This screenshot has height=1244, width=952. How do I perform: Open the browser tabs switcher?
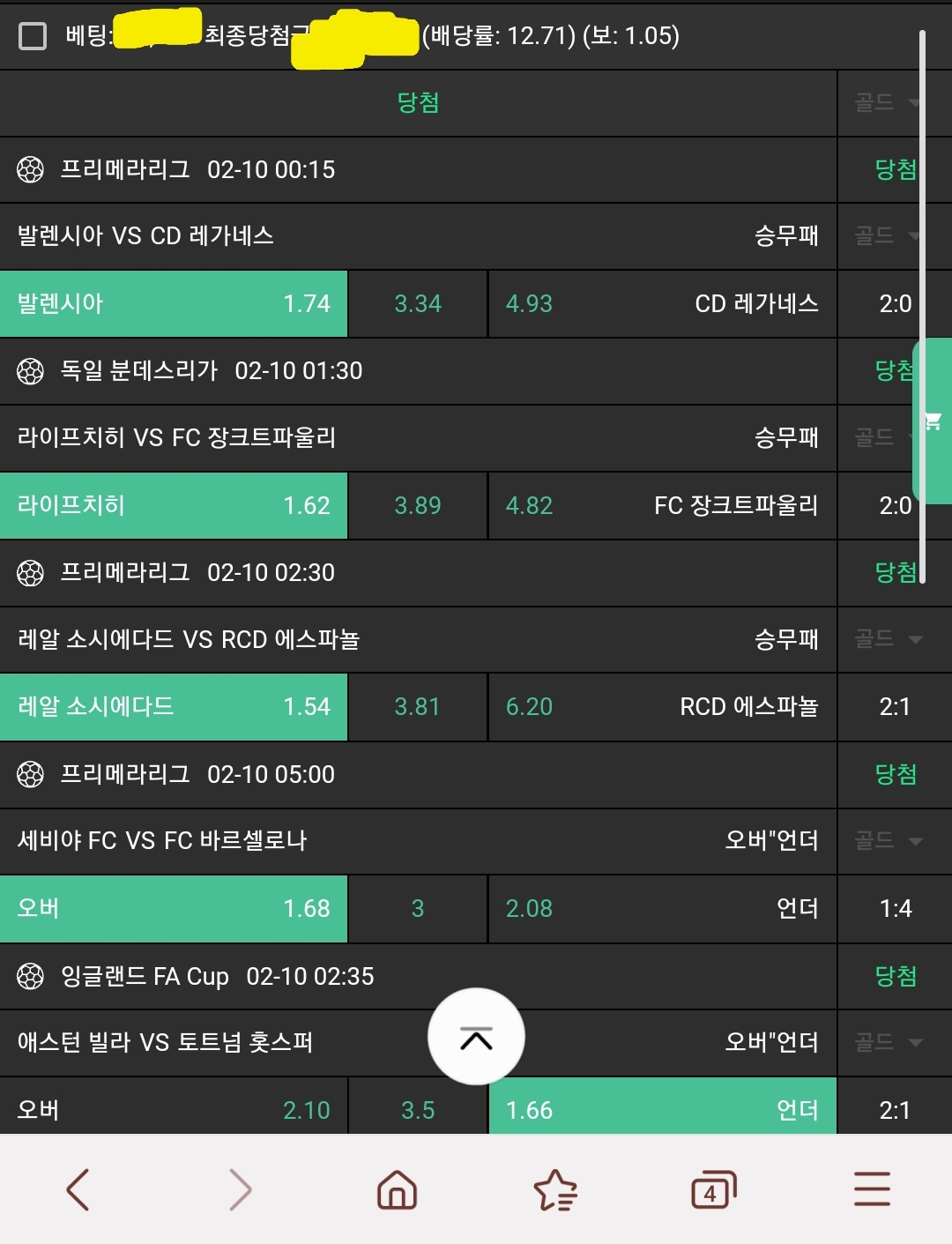712,1189
